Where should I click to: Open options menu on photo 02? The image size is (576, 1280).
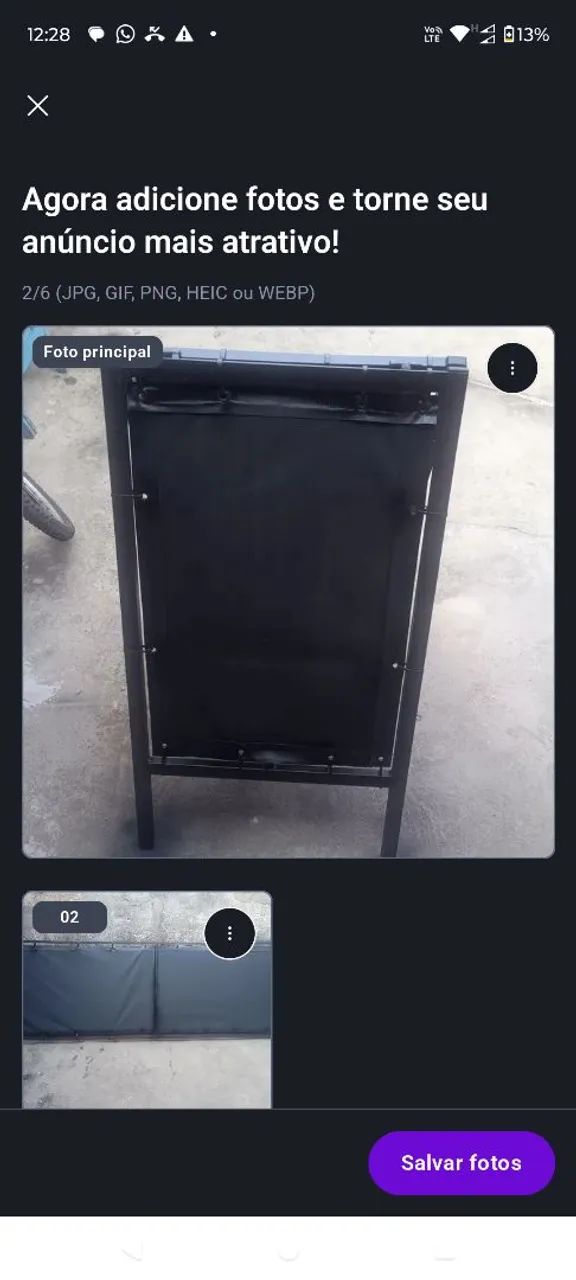(230, 933)
